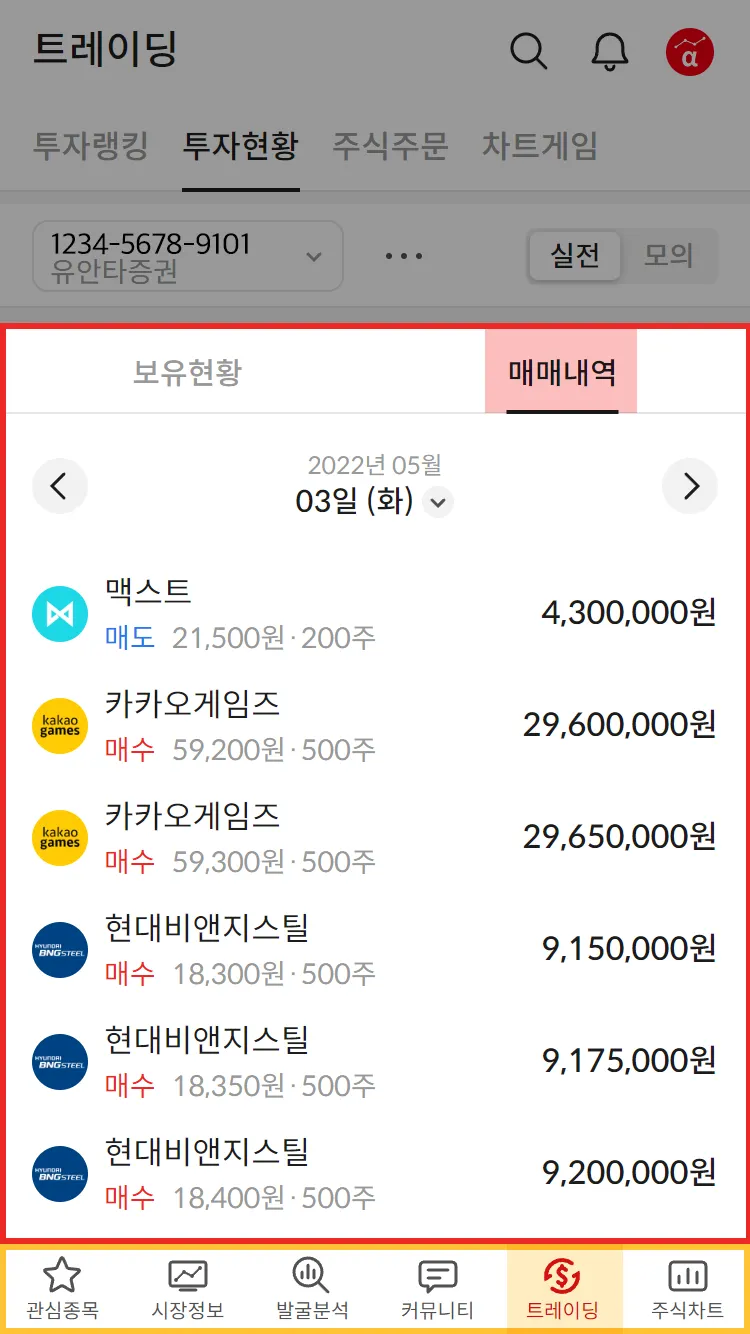
Task: Open the red profile avatar
Action: [689, 52]
